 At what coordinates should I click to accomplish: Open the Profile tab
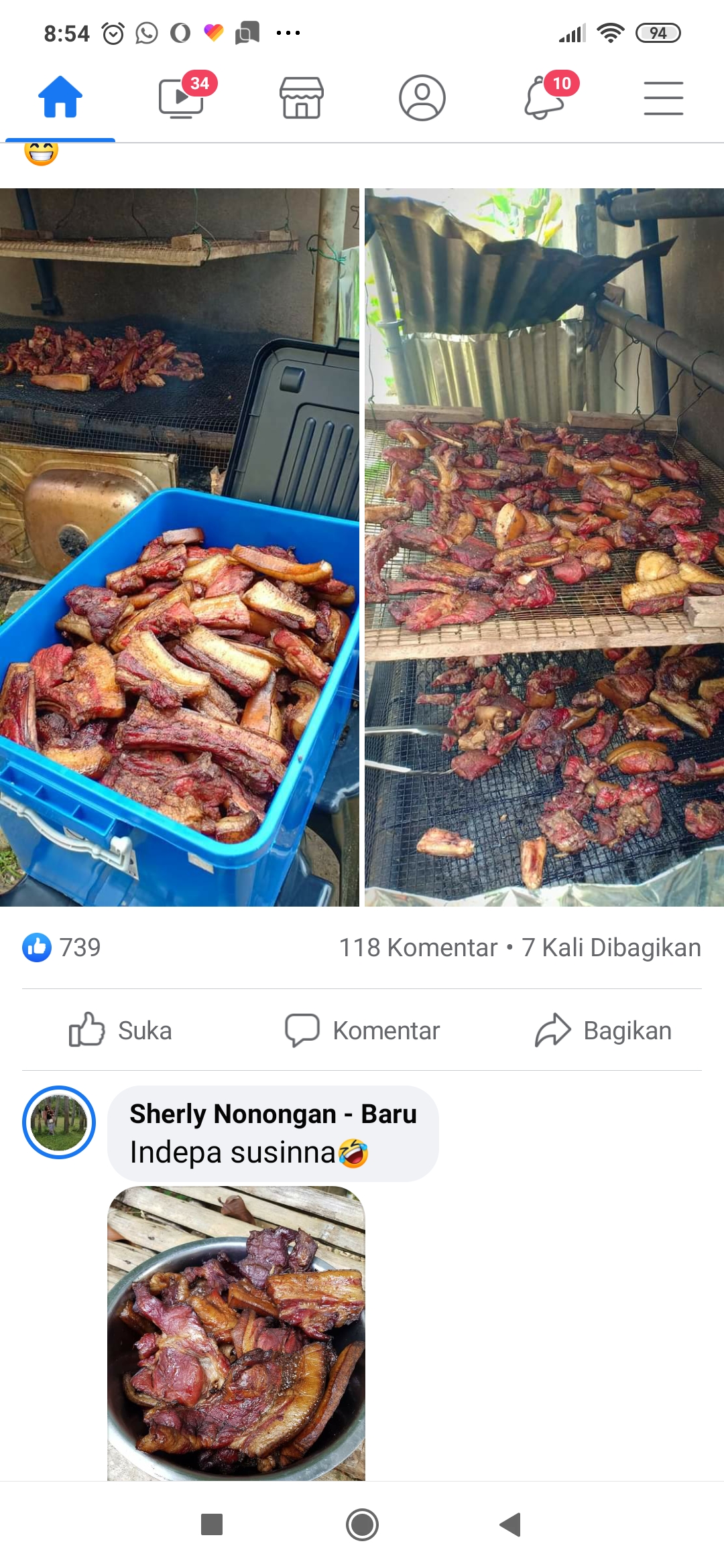tap(422, 98)
